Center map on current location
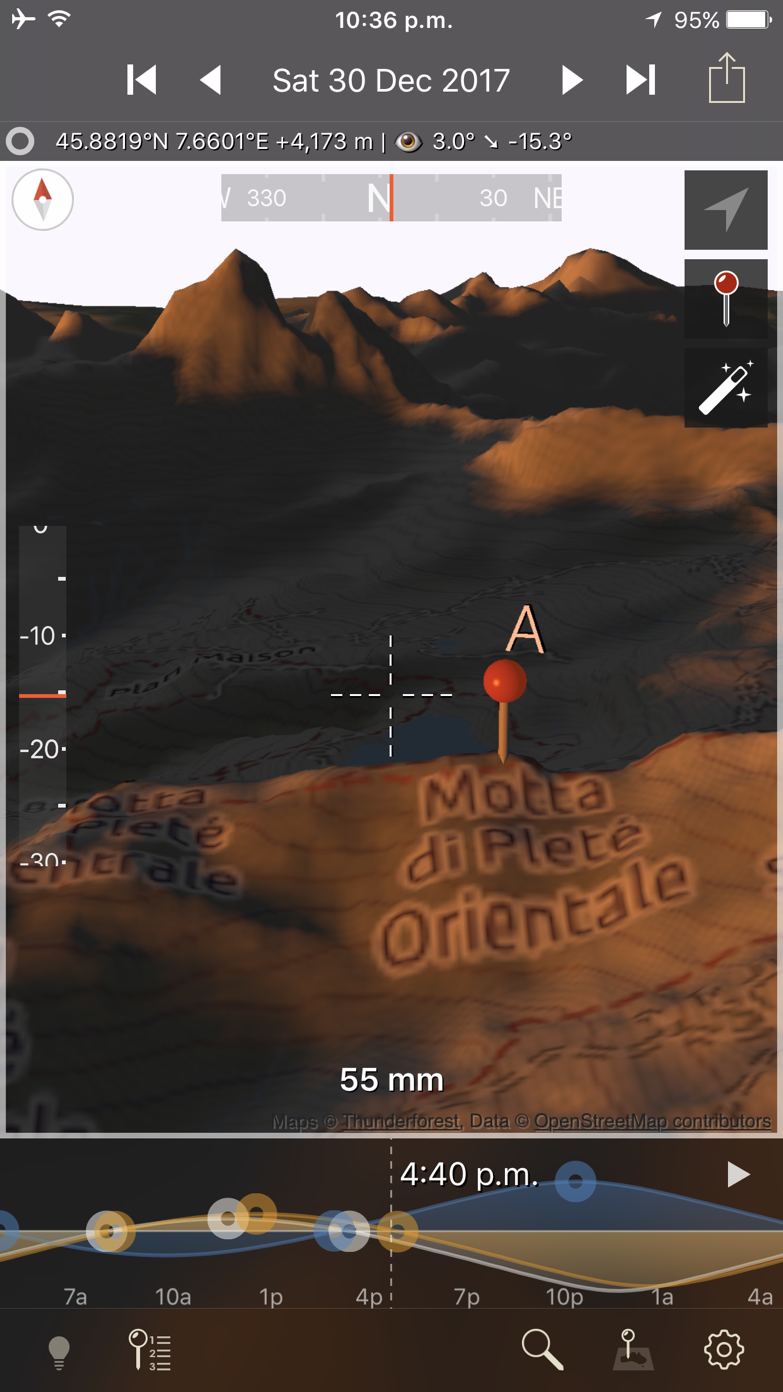The image size is (783, 1392). pyautogui.click(x=726, y=209)
